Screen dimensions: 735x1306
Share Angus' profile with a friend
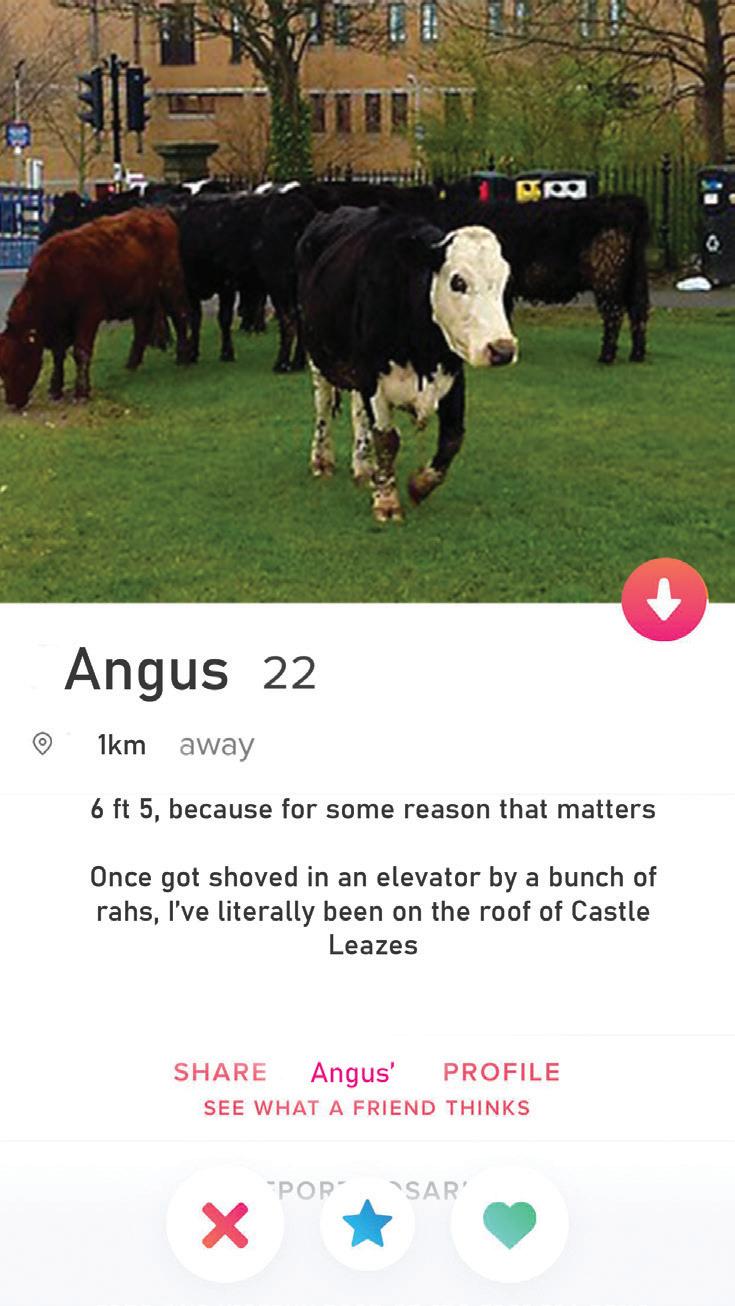pos(366,1088)
